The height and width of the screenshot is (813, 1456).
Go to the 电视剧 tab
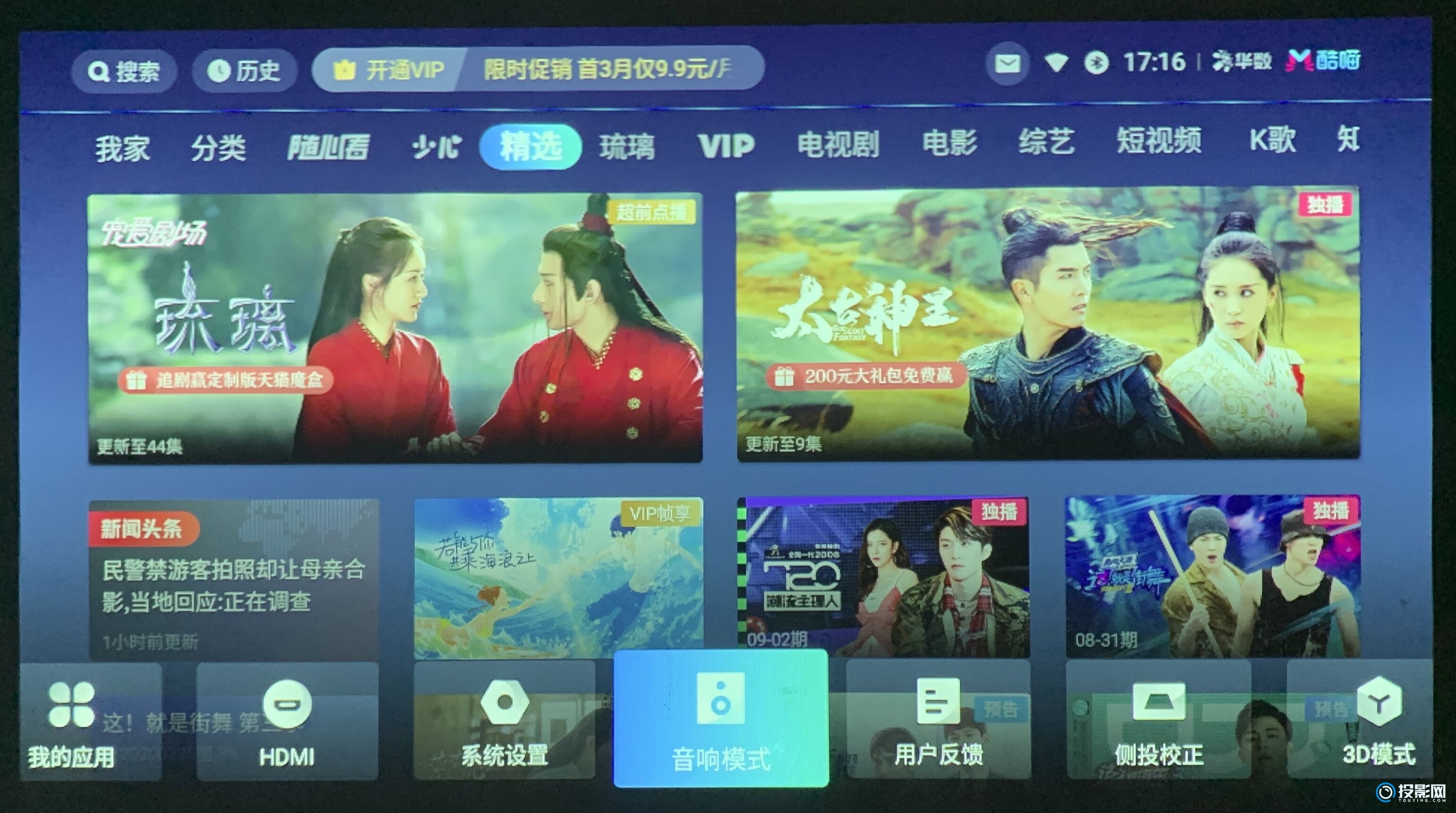pyautogui.click(x=838, y=144)
